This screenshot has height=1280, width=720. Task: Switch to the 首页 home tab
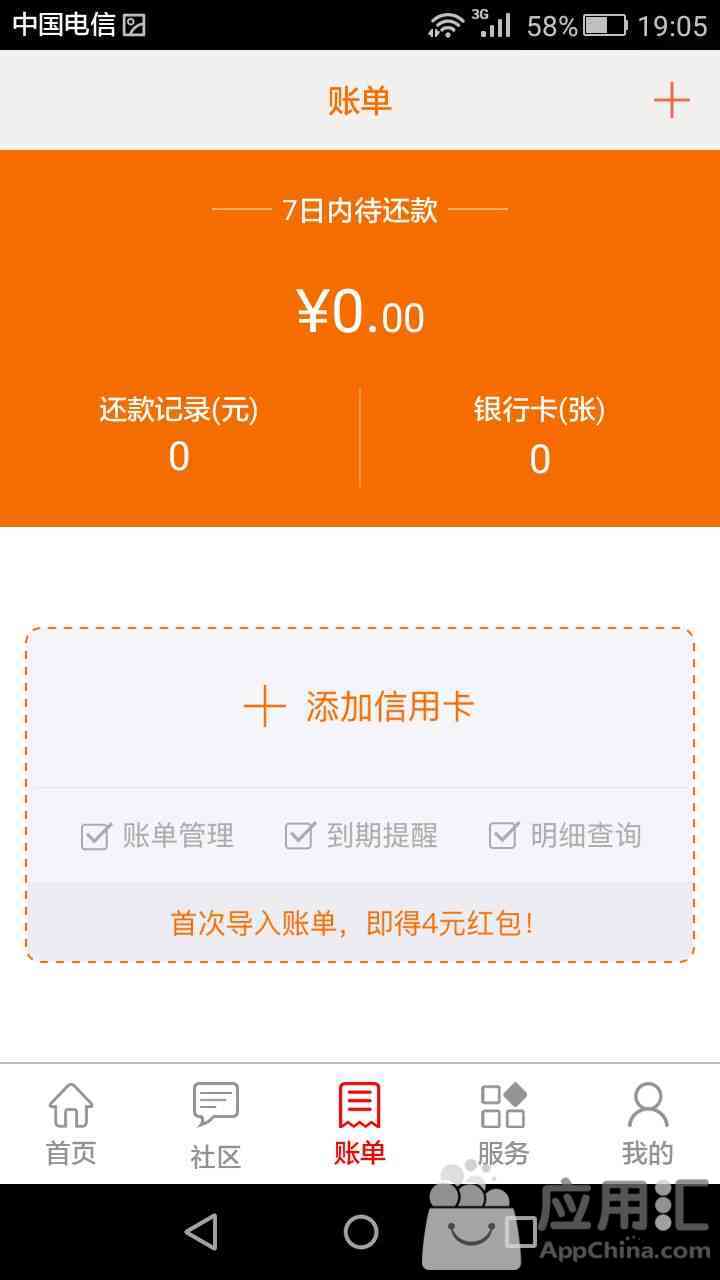71,1124
